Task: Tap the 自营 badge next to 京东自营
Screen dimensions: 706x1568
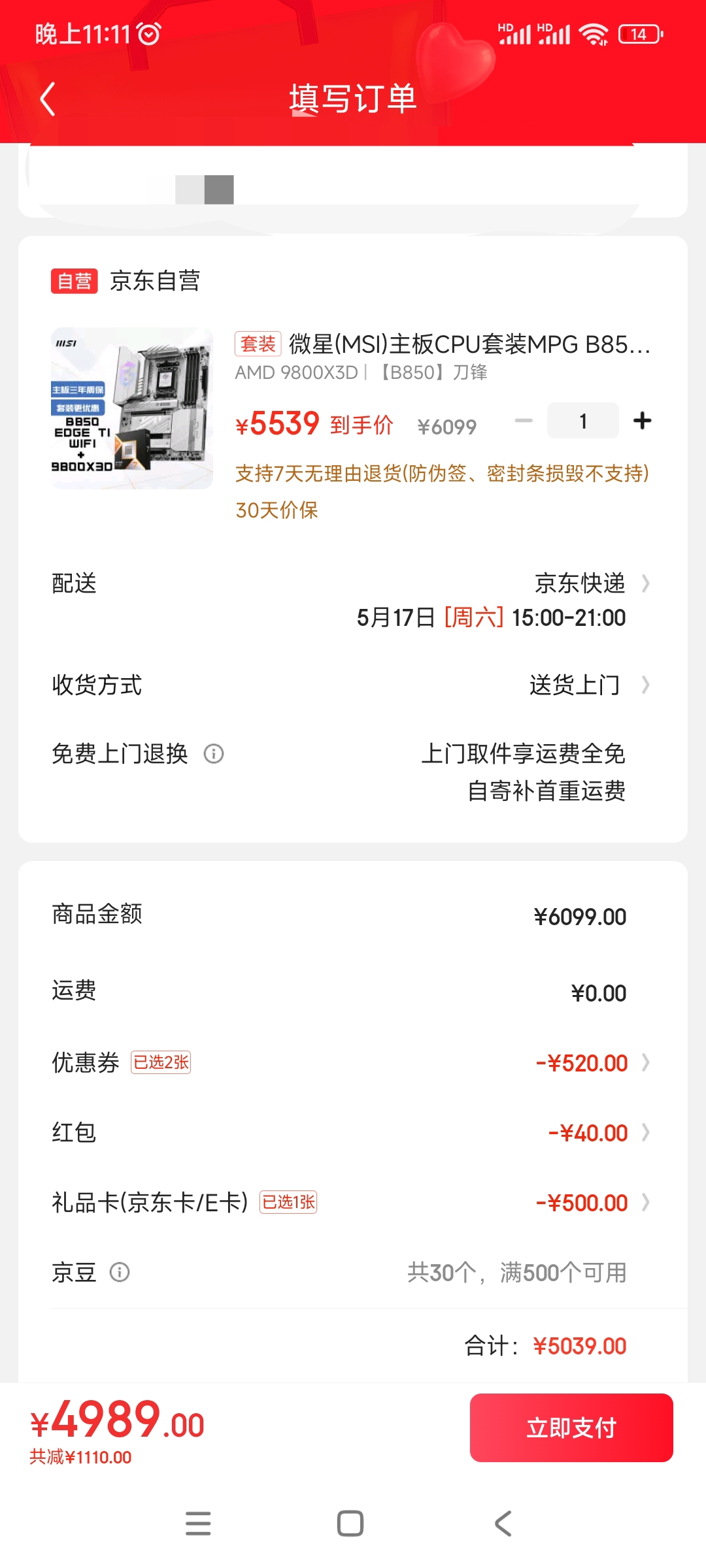Action: pos(74,281)
